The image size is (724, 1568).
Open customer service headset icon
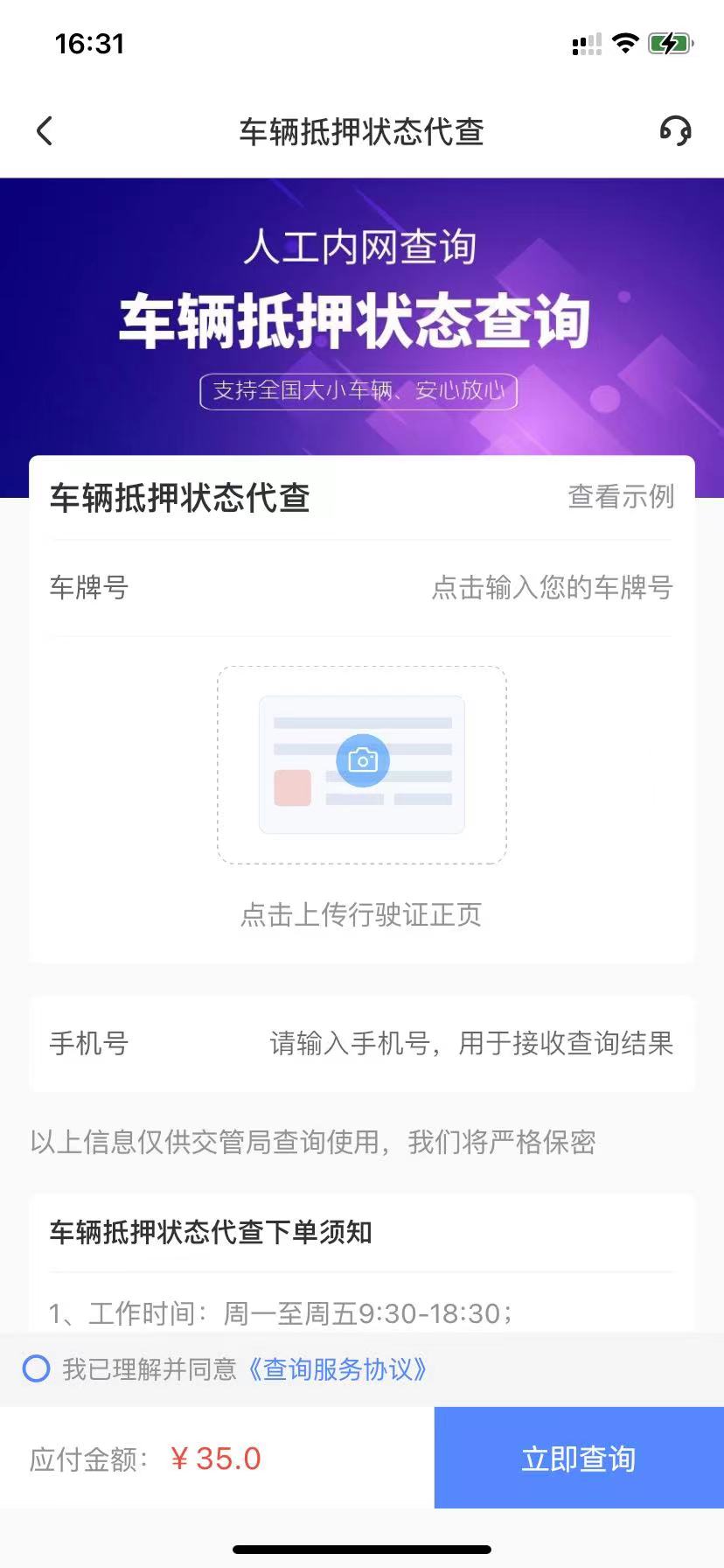point(675,131)
